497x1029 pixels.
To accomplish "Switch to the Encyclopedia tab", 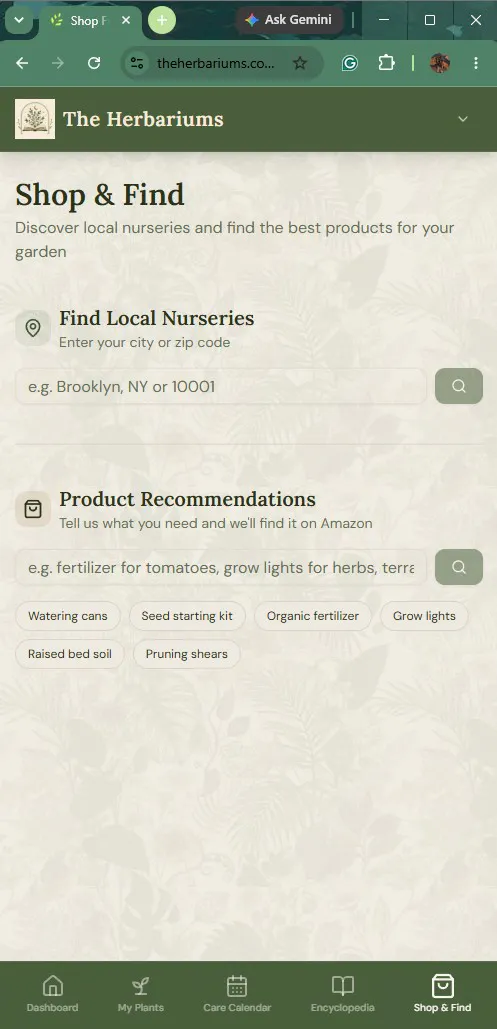I will tap(343, 994).
